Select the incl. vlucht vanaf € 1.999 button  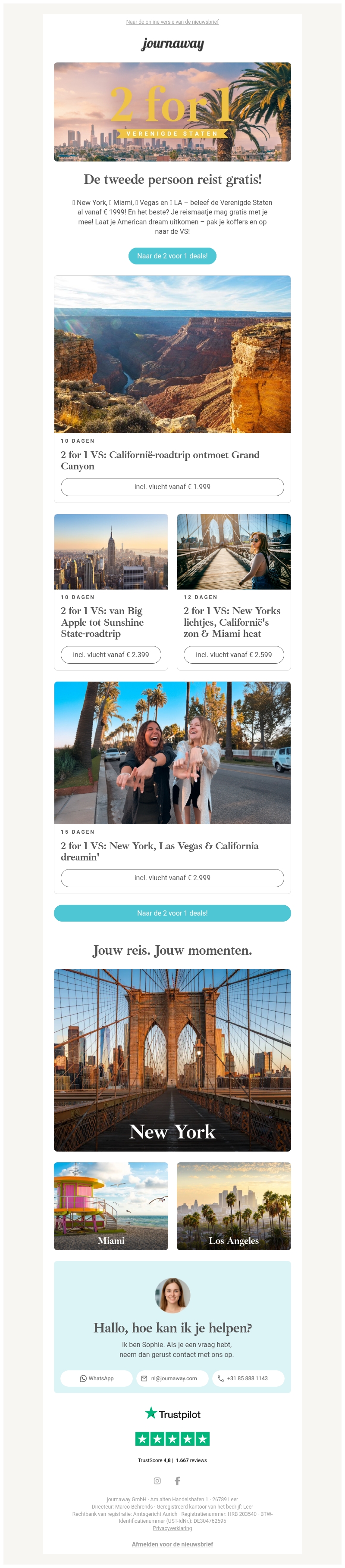(x=172, y=487)
